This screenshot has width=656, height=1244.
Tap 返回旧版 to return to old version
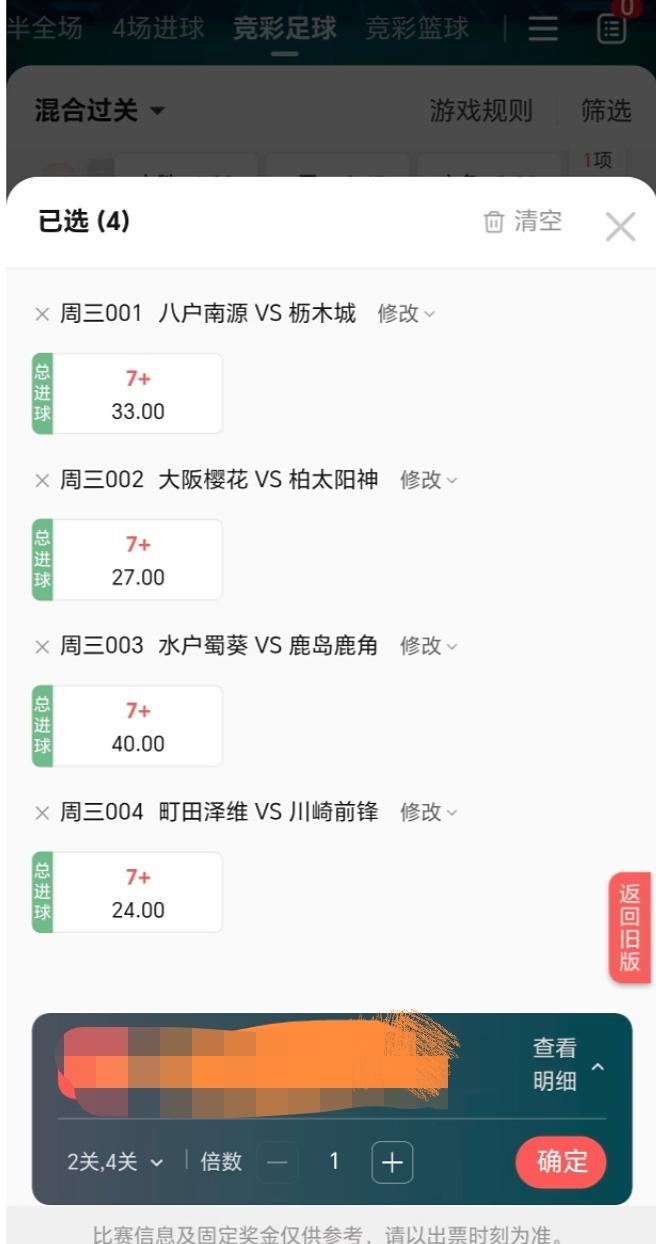point(630,928)
